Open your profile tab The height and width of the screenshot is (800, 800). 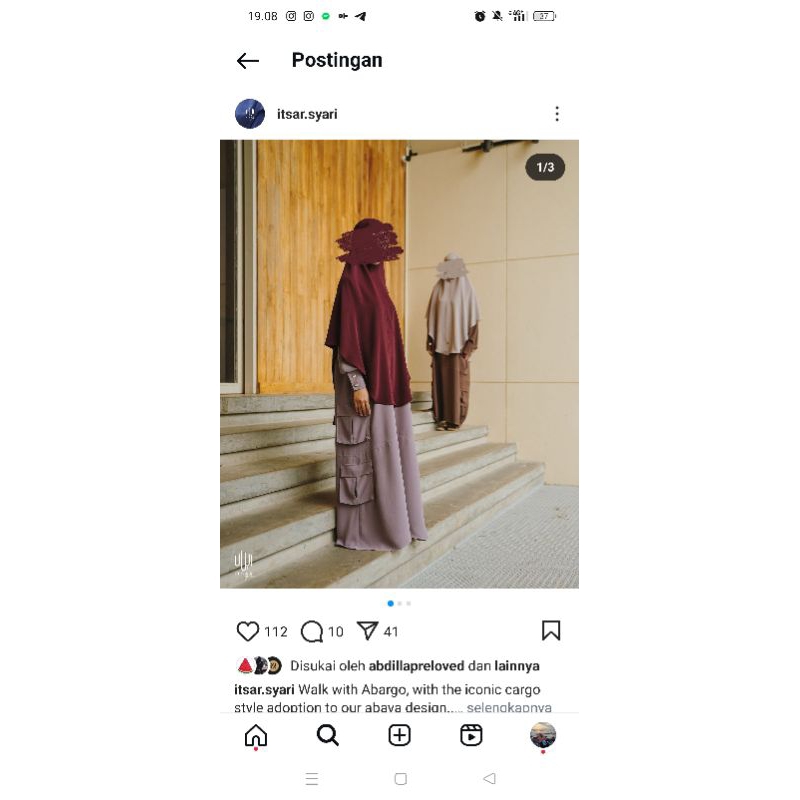coord(543,736)
